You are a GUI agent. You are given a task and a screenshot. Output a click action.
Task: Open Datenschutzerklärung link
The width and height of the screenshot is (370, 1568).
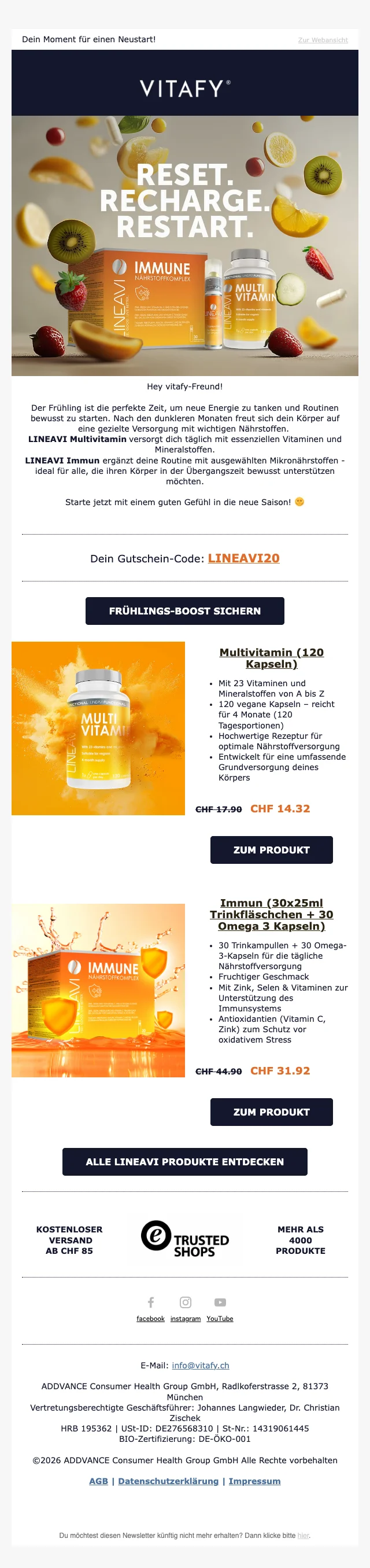[x=168, y=1481]
